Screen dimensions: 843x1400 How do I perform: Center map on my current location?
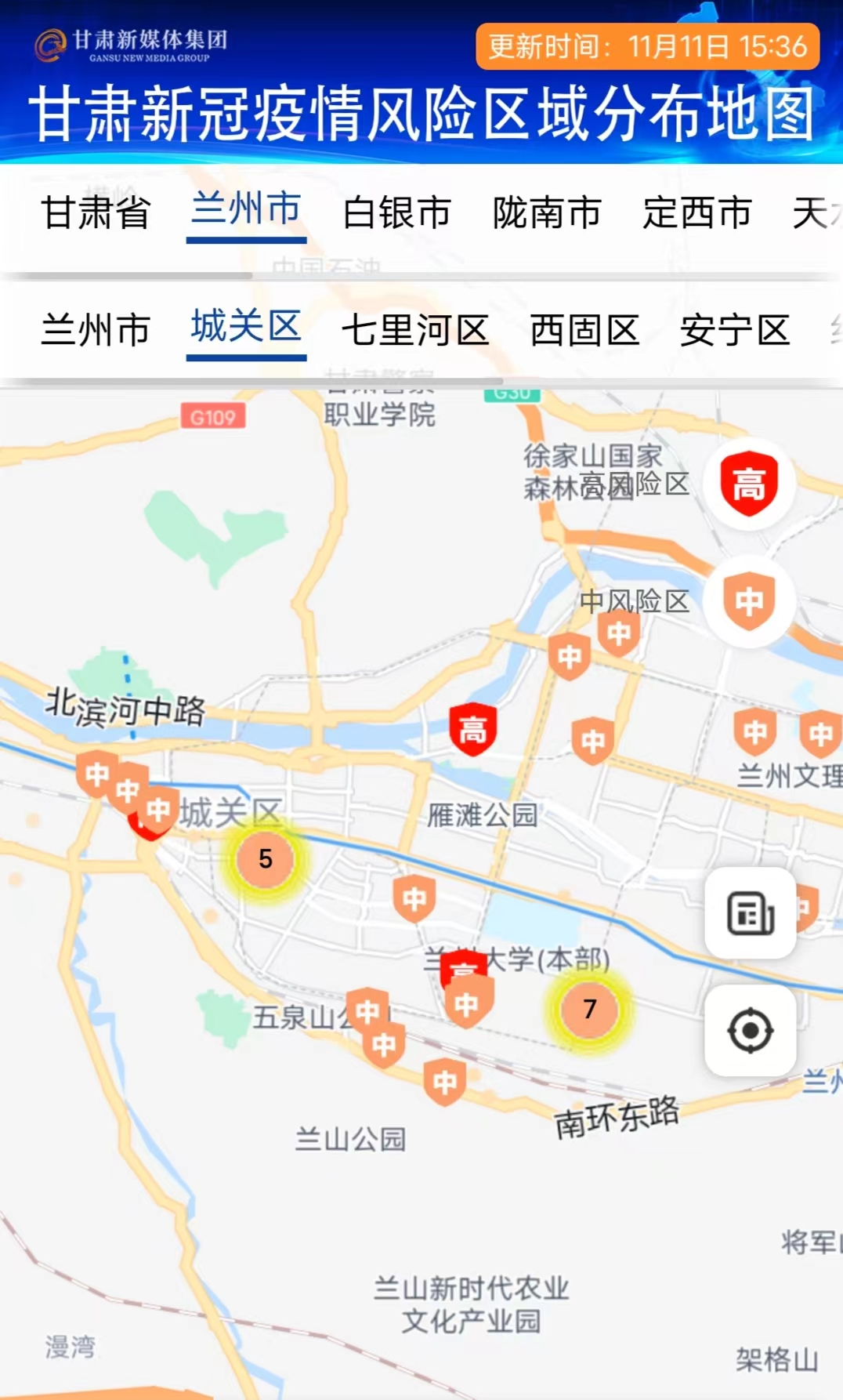750,1030
